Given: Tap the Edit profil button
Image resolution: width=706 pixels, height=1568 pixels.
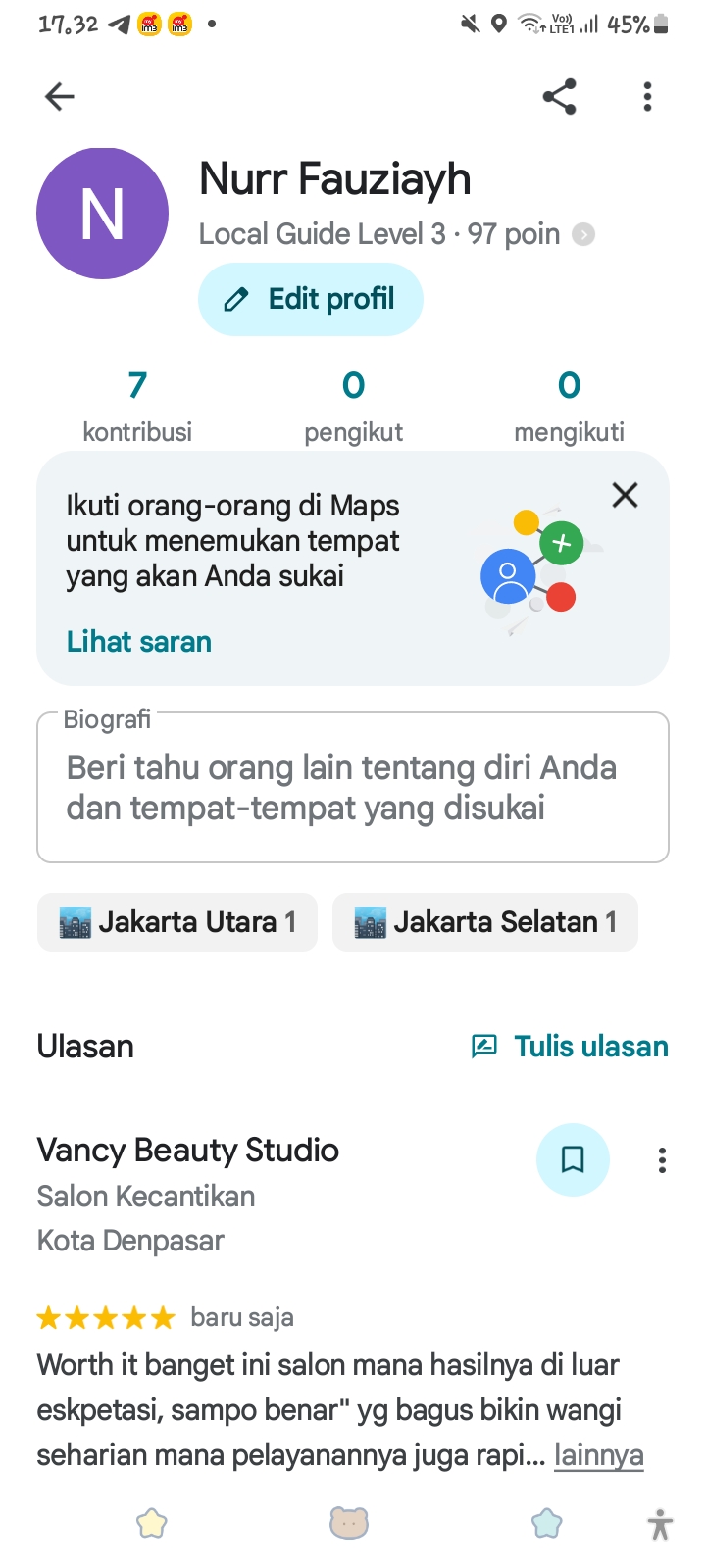Looking at the screenshot, I should (311, 299).
